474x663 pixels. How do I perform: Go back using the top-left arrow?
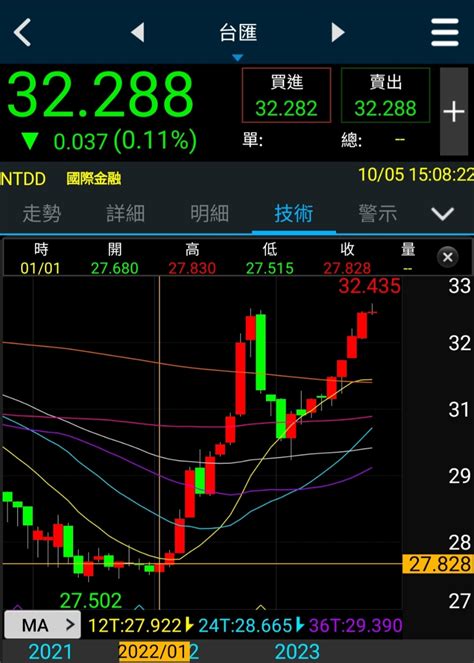(22, 32)
